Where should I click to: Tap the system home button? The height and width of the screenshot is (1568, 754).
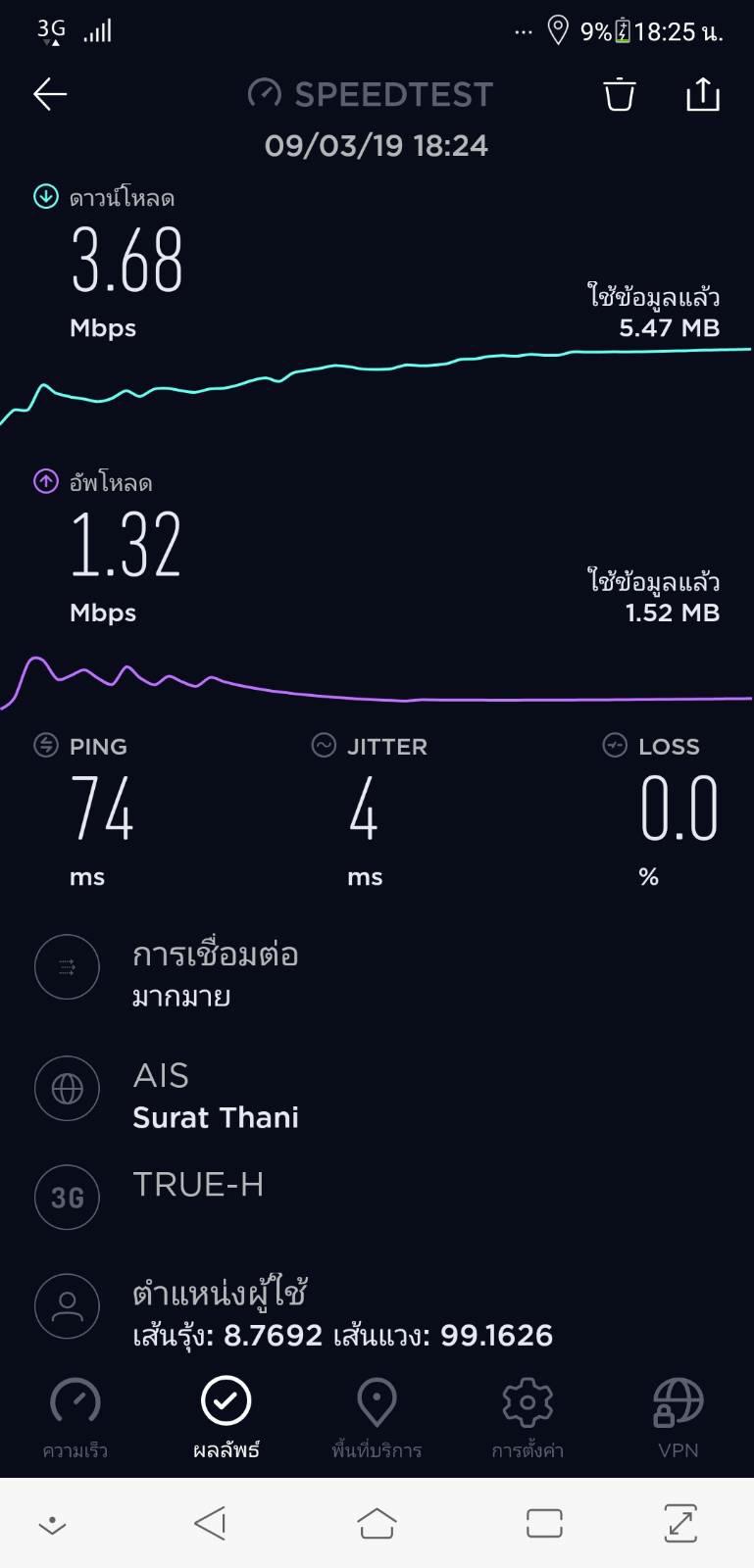point(377,1523)
